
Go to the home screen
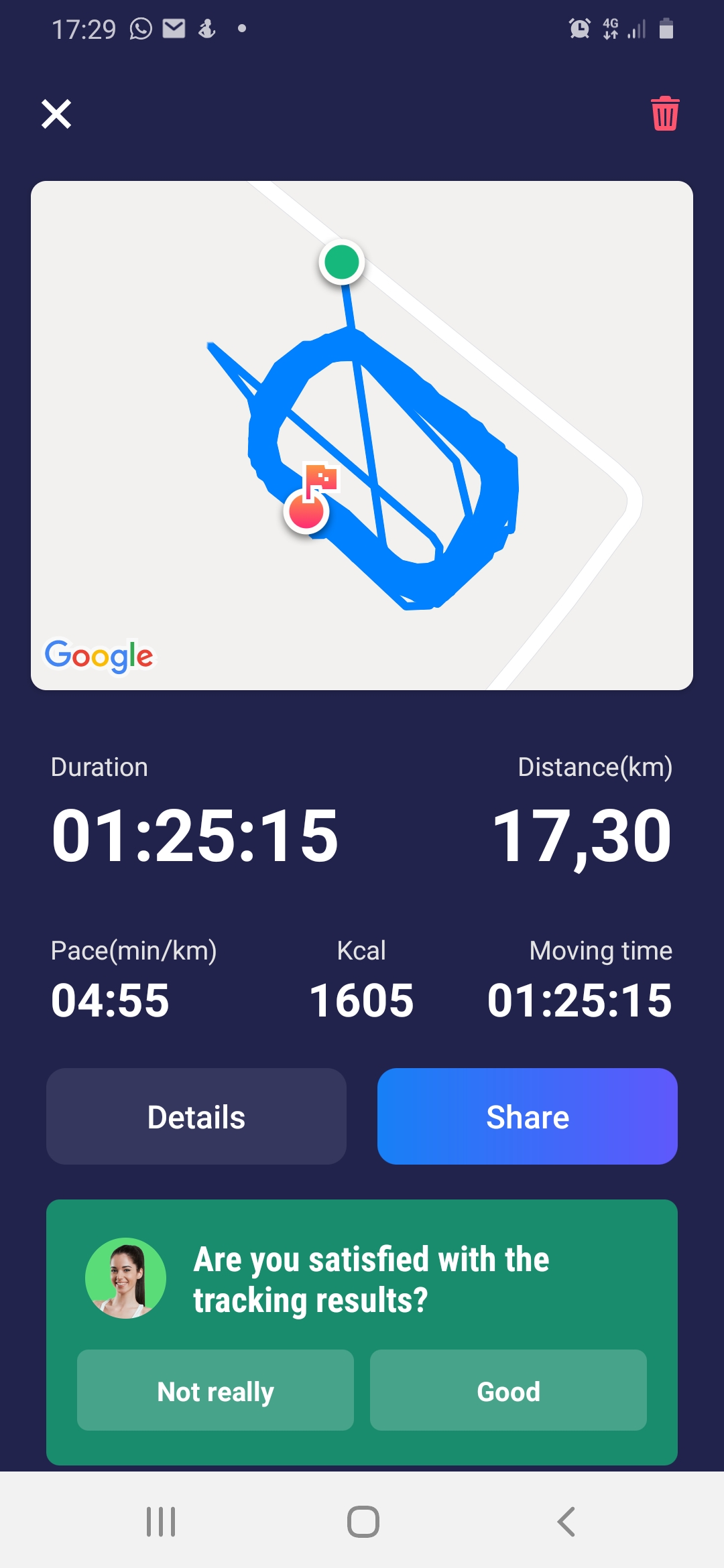[363, 1521]
